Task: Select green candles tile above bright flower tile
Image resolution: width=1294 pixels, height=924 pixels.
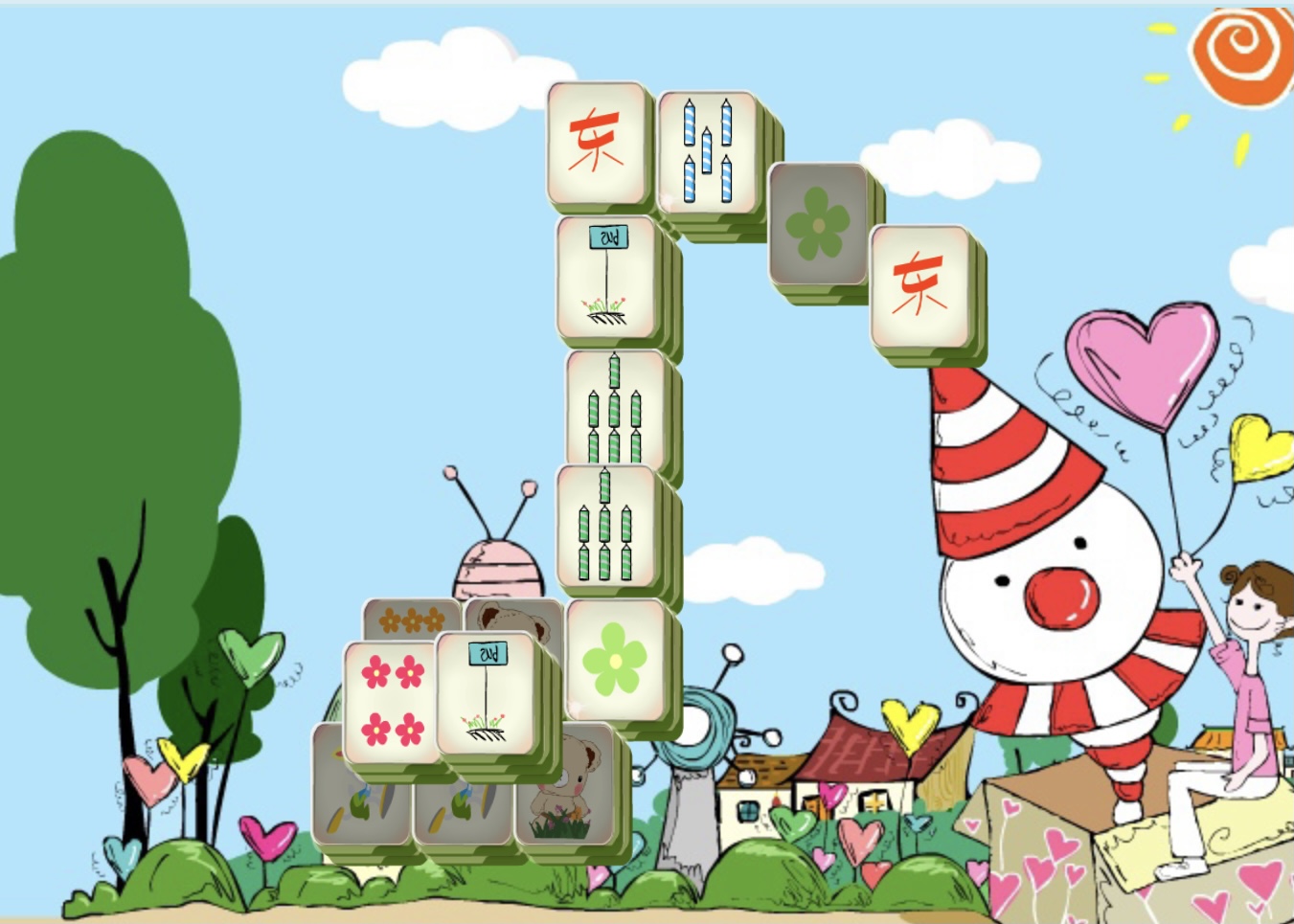Action: click(x=604, y=528)
